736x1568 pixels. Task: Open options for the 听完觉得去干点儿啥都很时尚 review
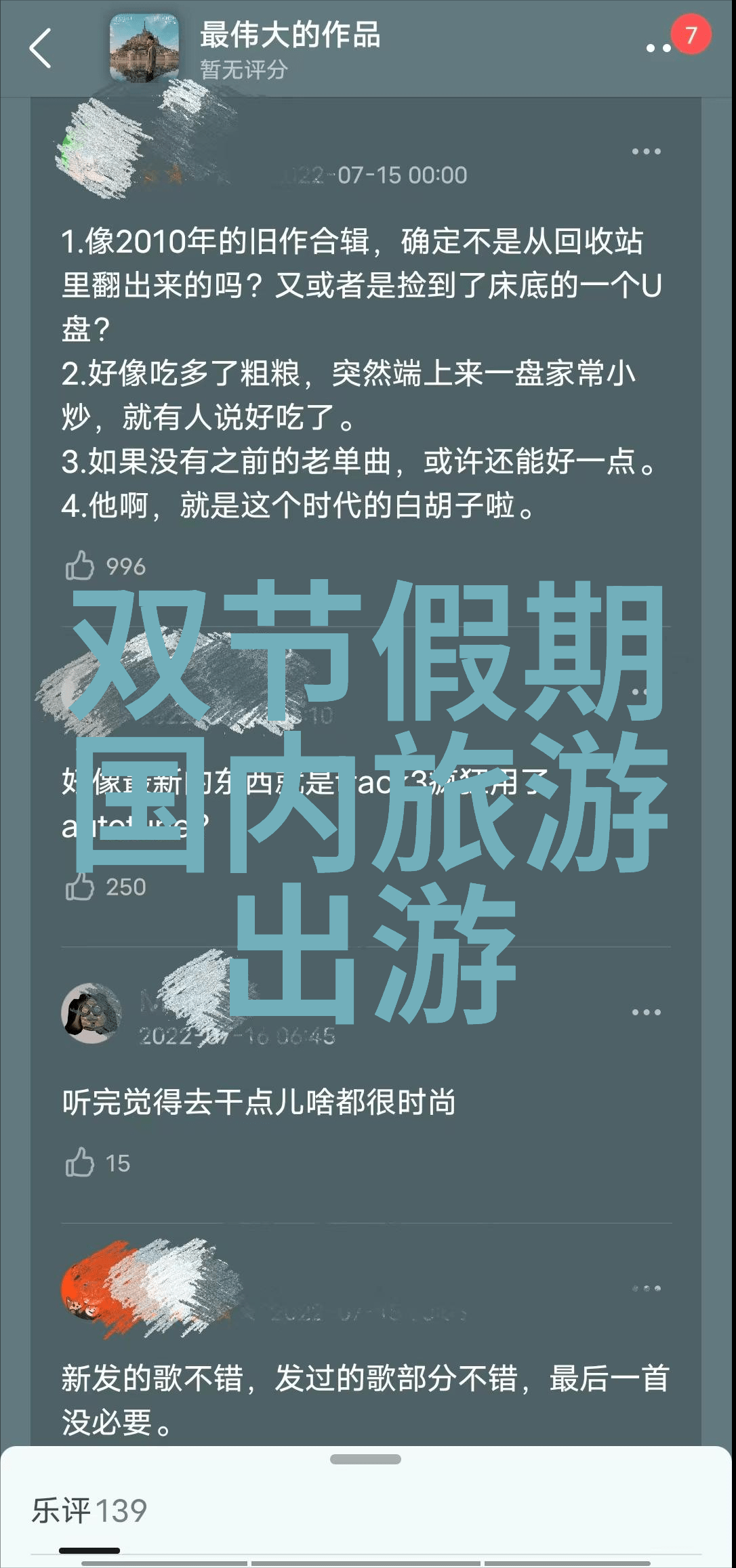(x=645, y=1013)
